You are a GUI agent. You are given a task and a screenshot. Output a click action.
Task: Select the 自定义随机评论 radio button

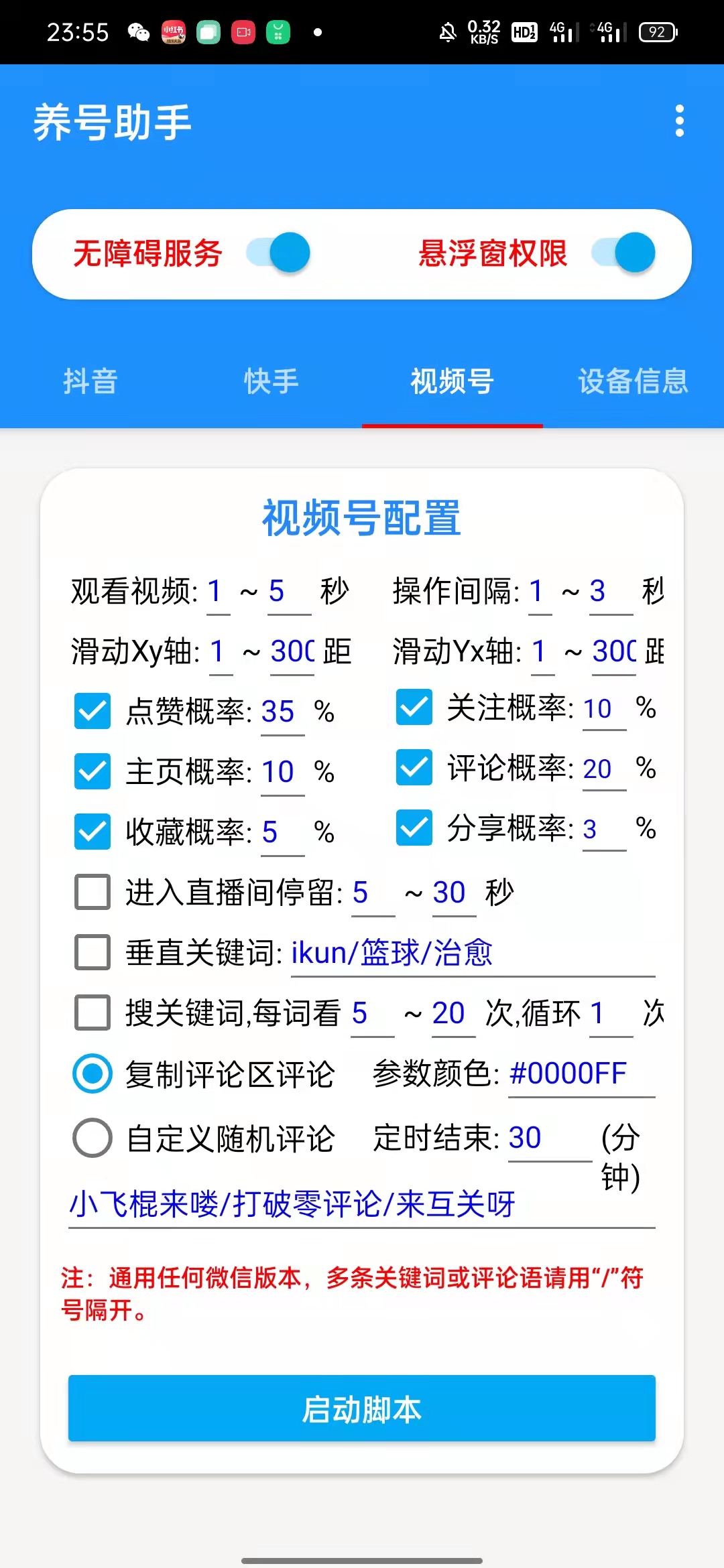pyautogui.click(x=92, y=1137)
